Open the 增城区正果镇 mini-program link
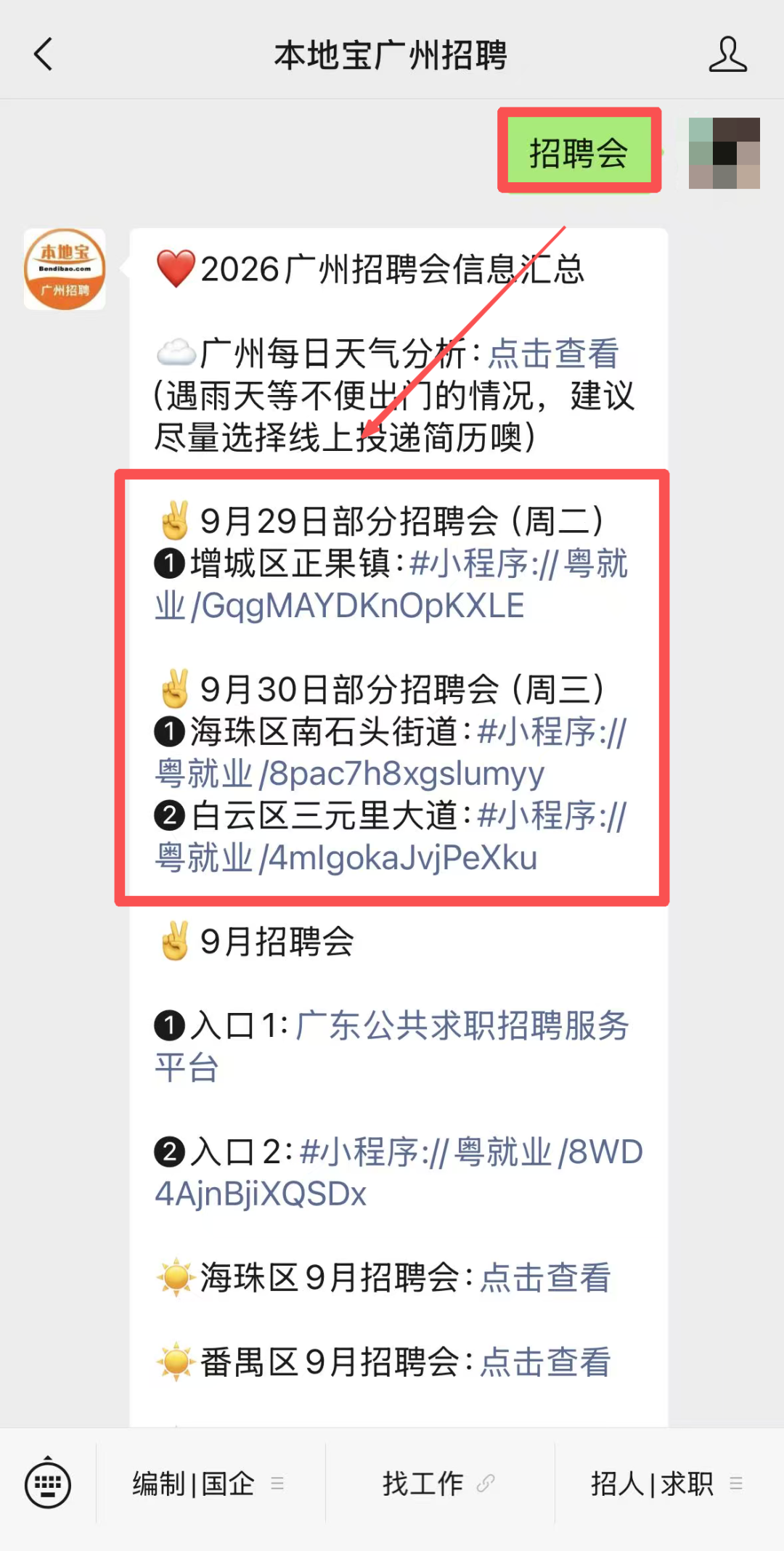This screenshot has width=784, height=1551. click(392, 585)
